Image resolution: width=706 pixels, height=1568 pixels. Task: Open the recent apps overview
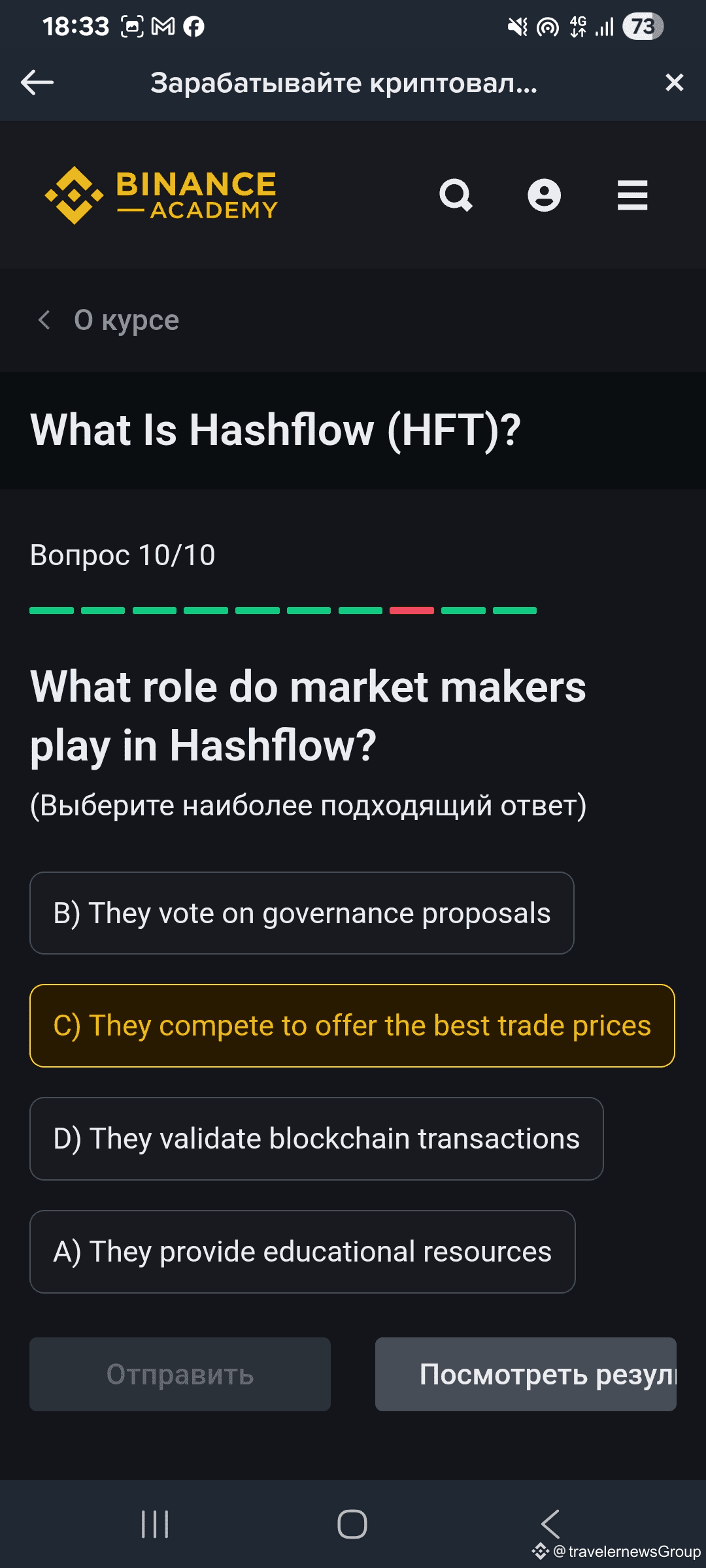(155, 1524)
